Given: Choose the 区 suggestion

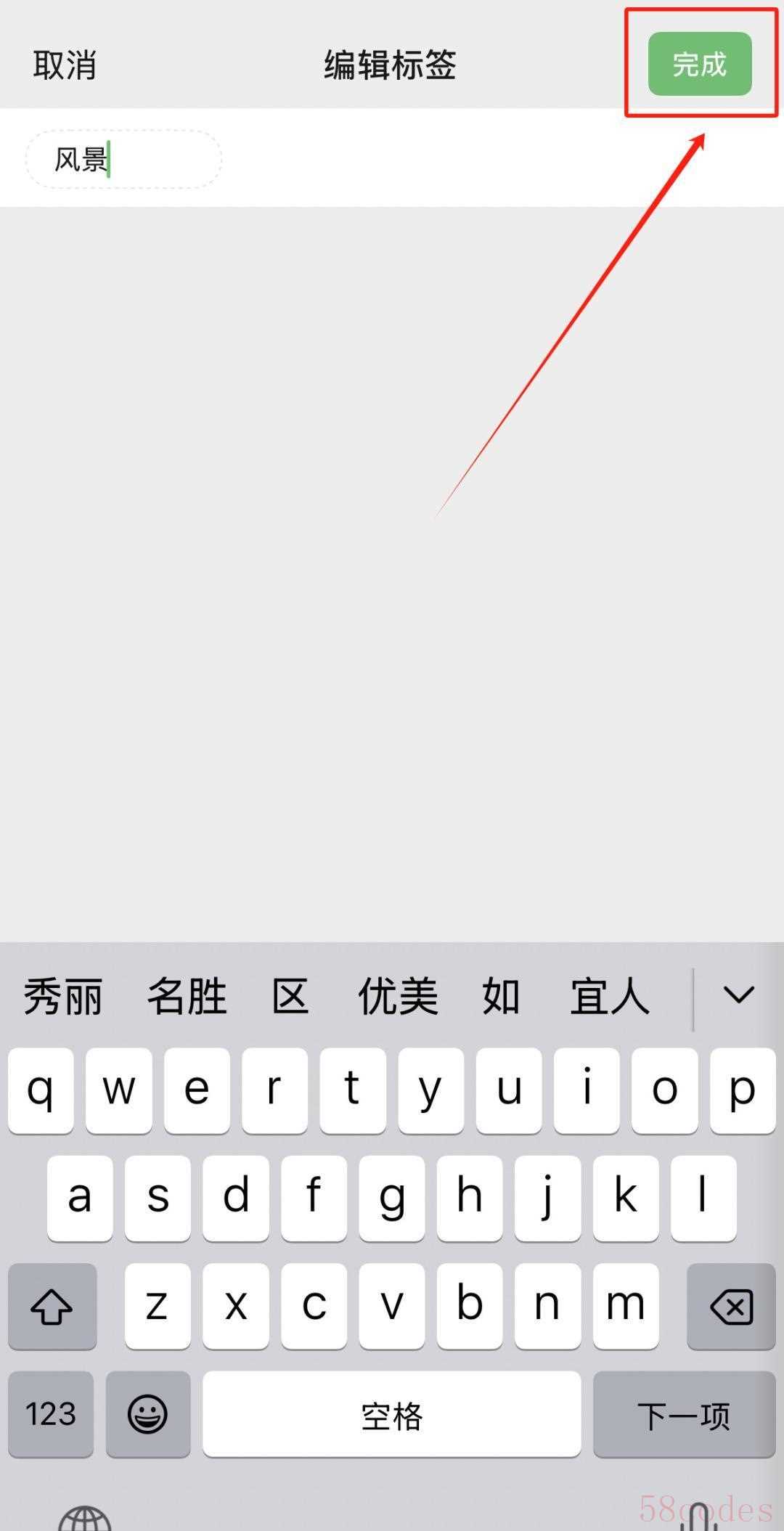Looking at the screenshot, I should tap(290, 996).
